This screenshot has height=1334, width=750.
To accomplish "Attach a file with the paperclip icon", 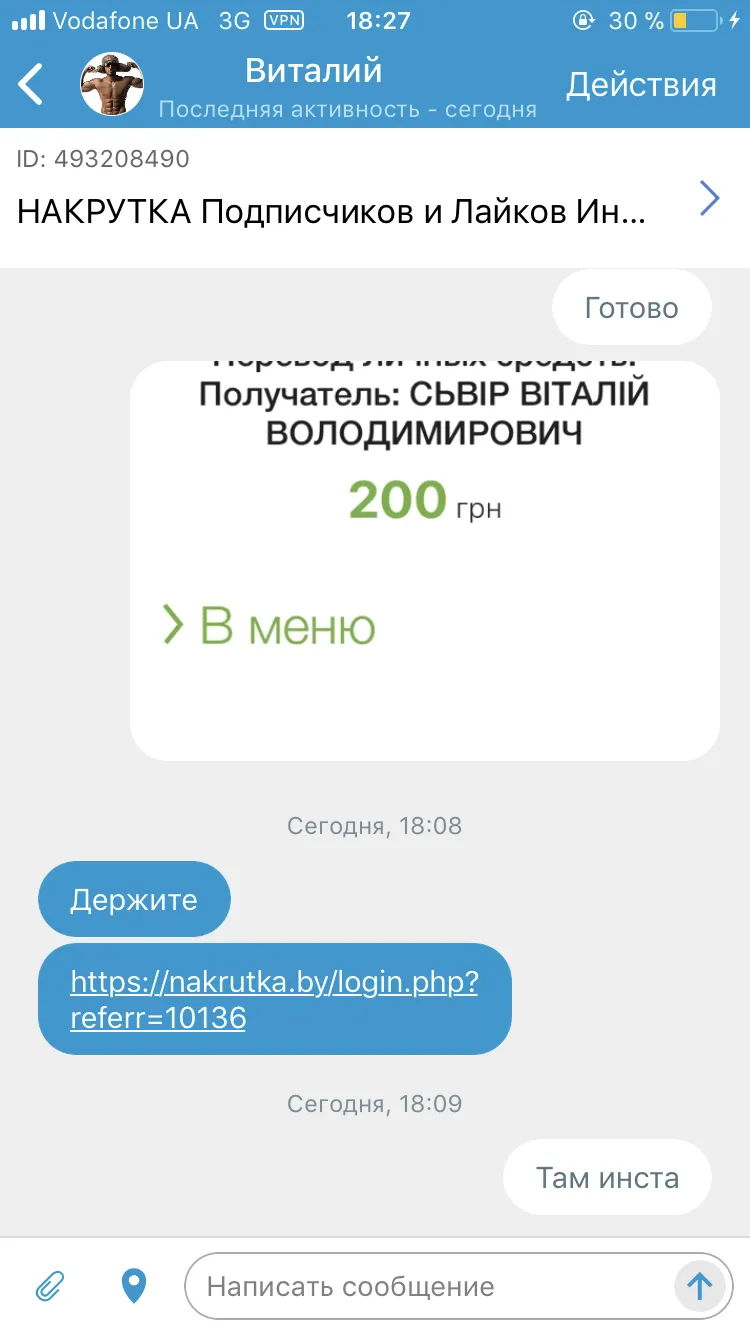I will pos(50,1285).
